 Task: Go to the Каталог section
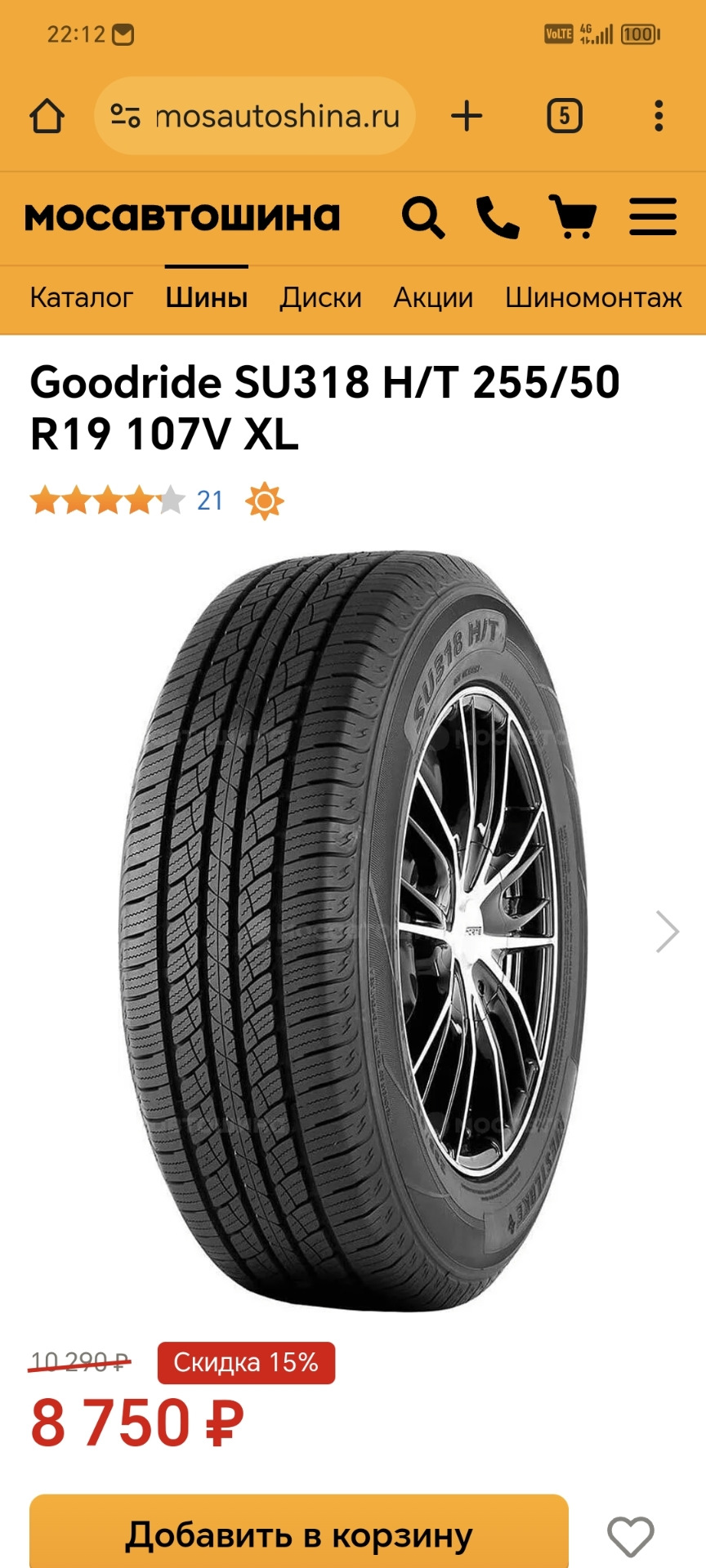point(81,298)
